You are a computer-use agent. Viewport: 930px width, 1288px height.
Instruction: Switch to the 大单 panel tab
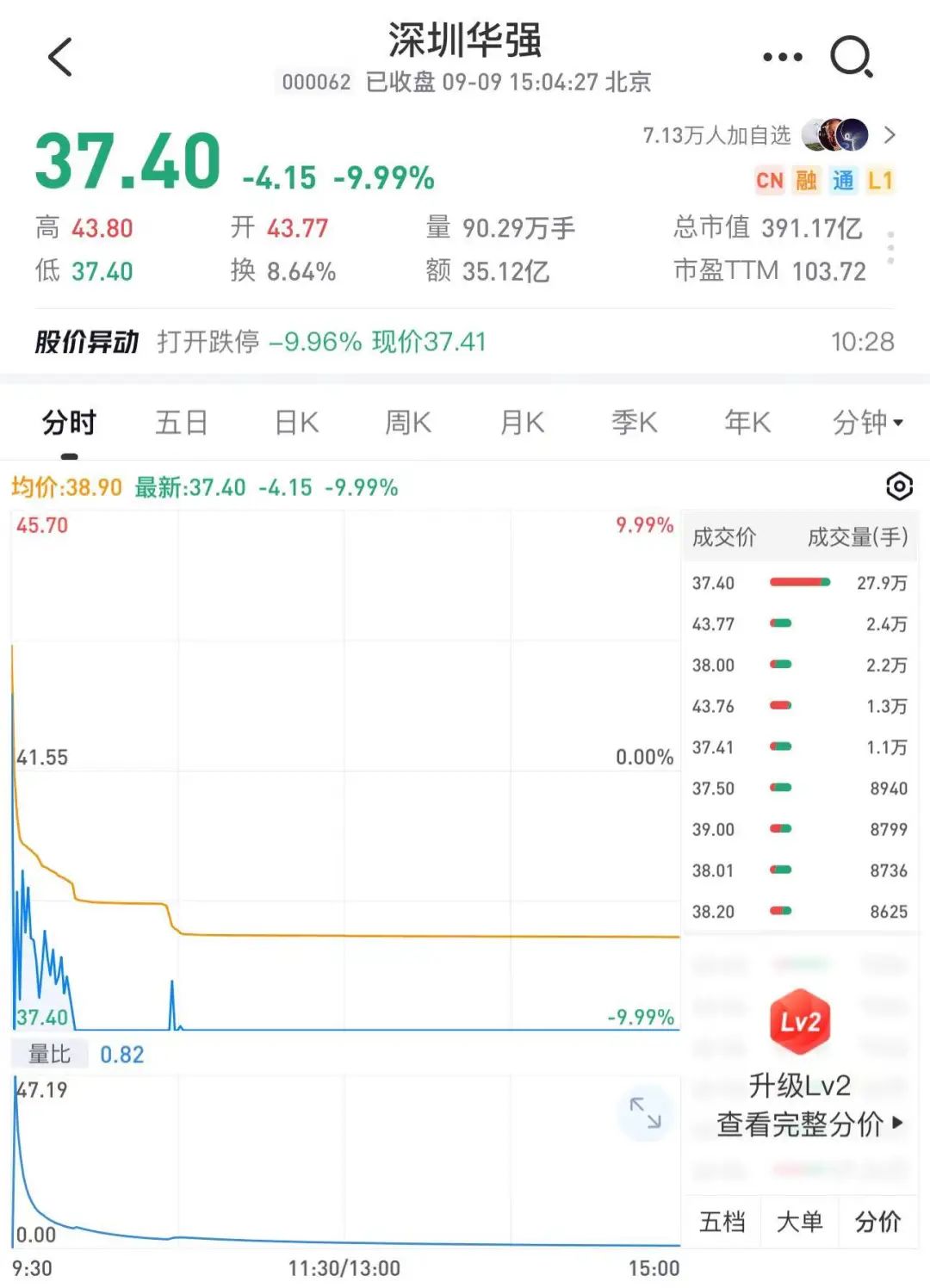pos(799,1222)
